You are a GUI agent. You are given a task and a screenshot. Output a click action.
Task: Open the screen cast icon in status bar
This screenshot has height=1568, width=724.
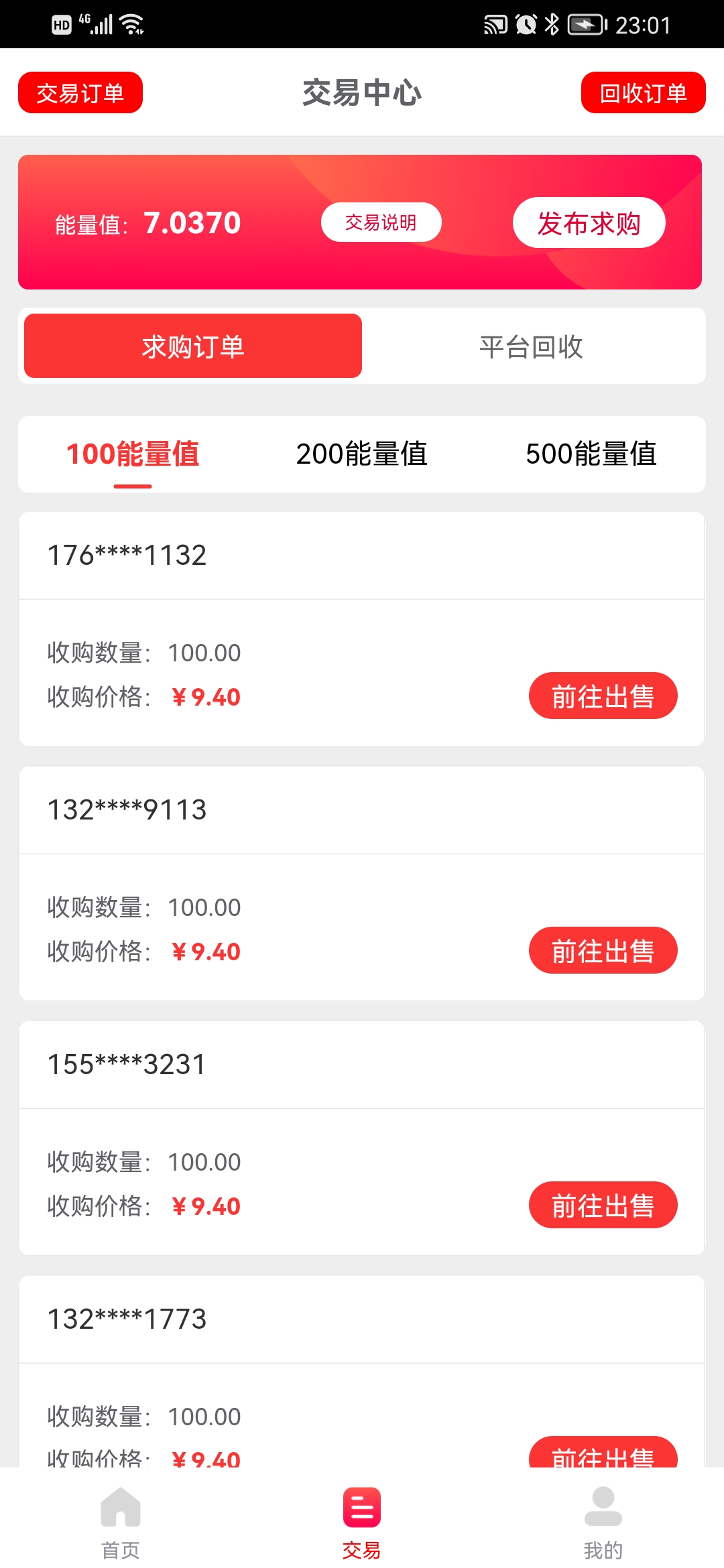pos(496,24)
